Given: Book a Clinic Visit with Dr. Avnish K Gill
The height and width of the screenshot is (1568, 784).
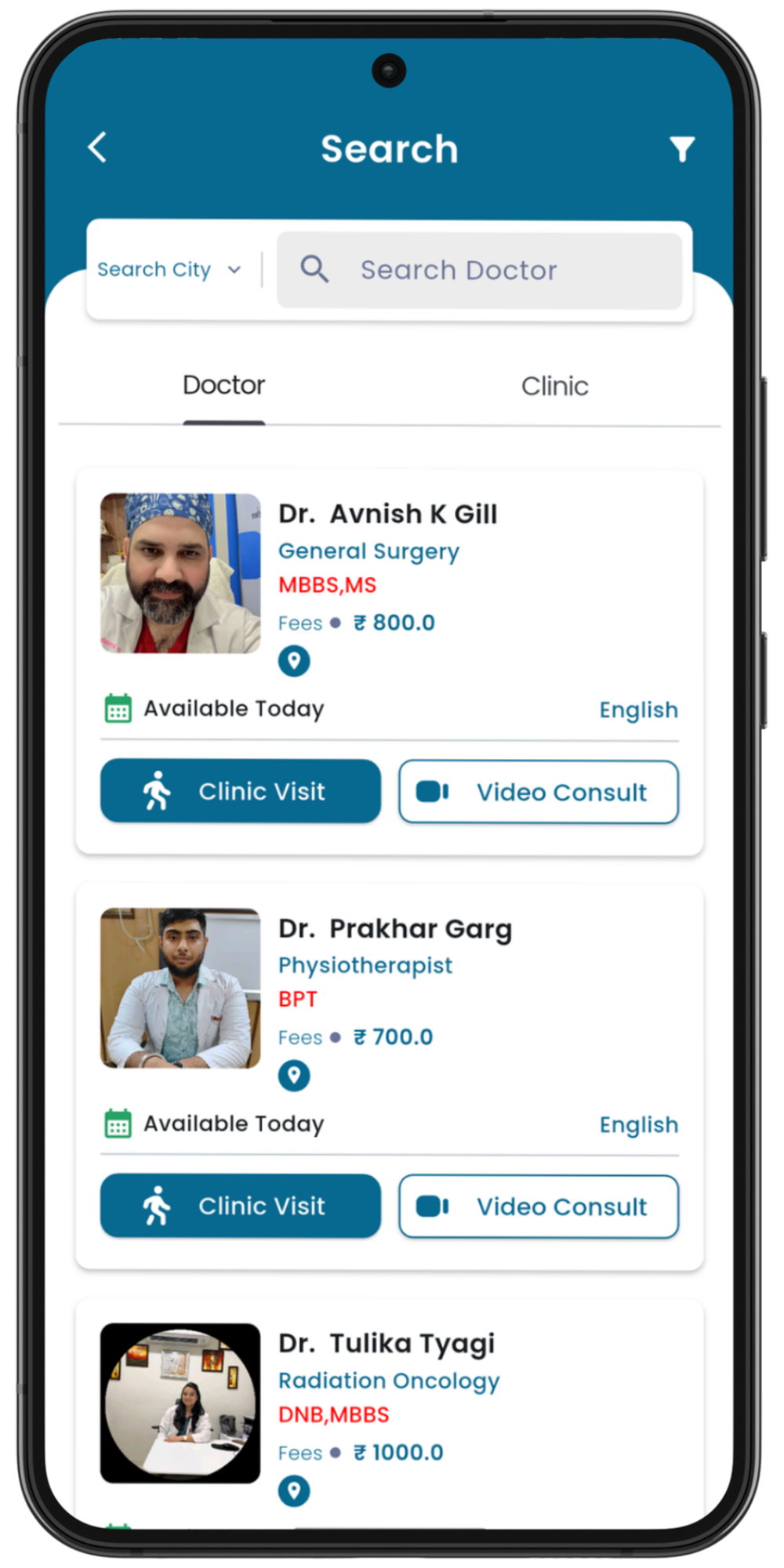Looking at the screenshot, I should [x=241, y=791].
